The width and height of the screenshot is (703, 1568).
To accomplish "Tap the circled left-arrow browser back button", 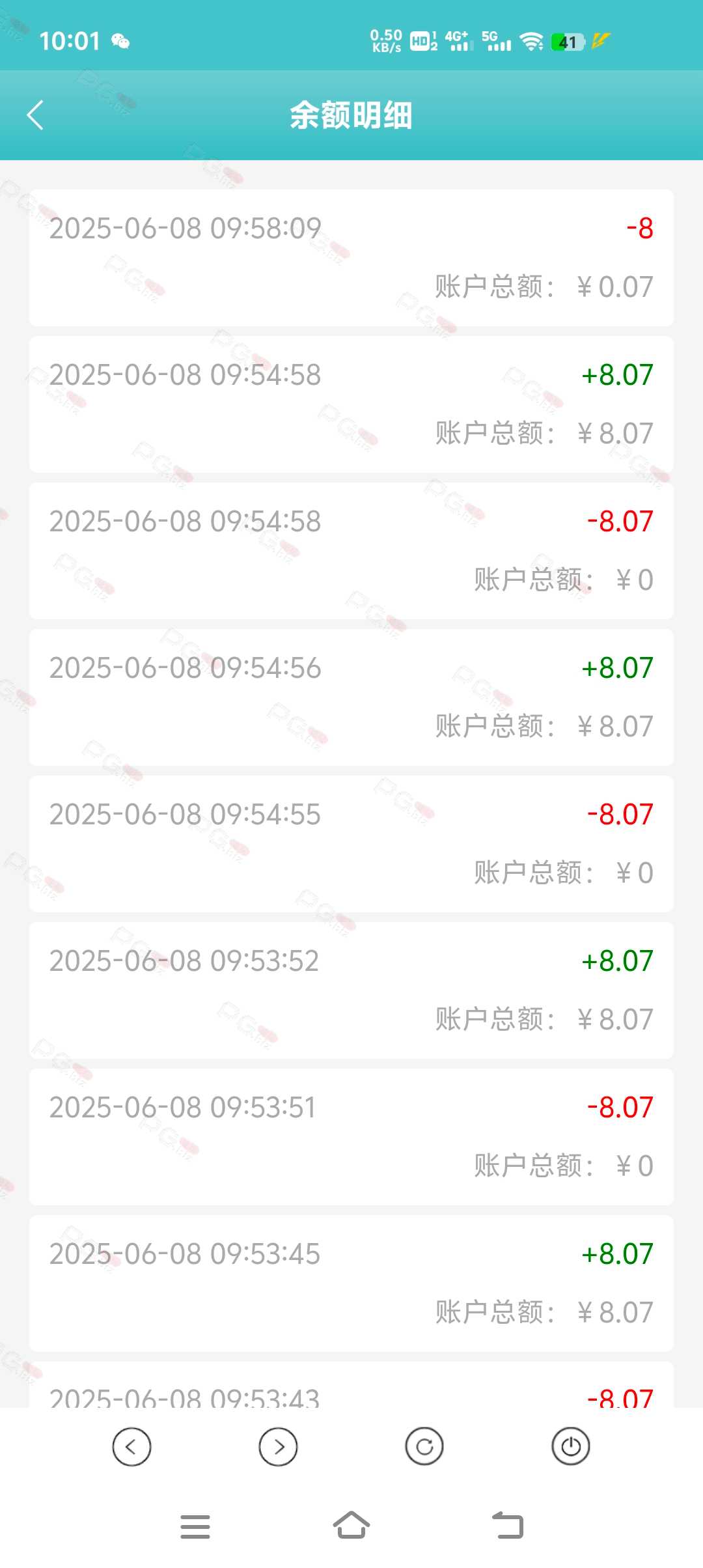I will [131, 1447].
